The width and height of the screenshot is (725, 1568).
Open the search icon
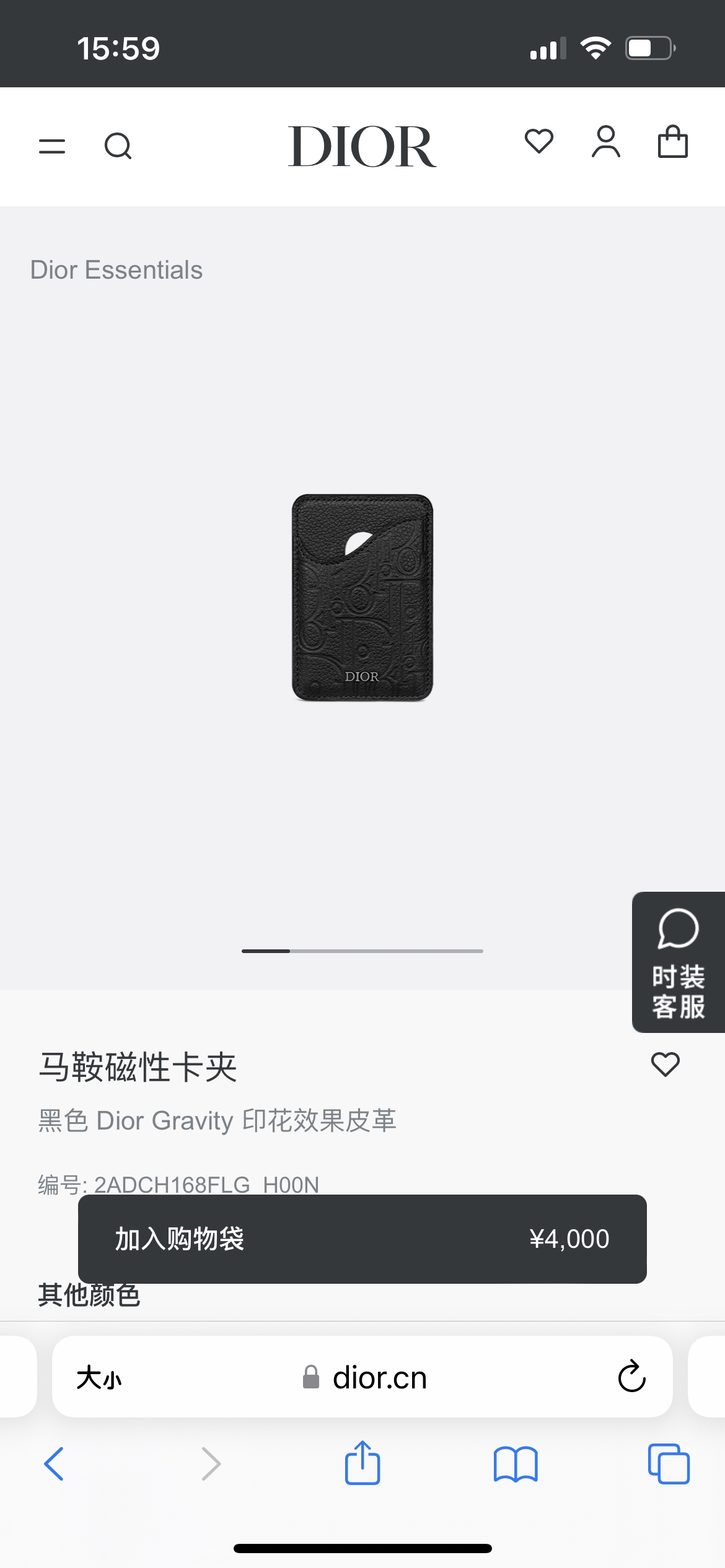click(118, 146)
